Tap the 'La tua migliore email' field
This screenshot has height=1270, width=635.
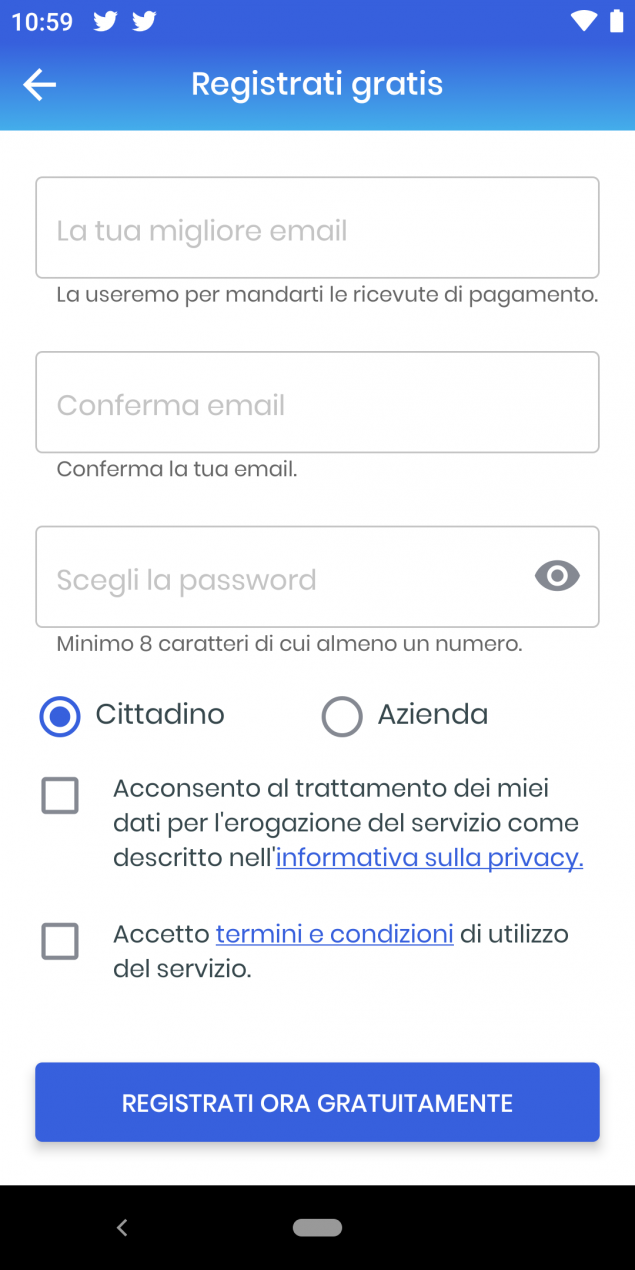click(x=317, y=228)
